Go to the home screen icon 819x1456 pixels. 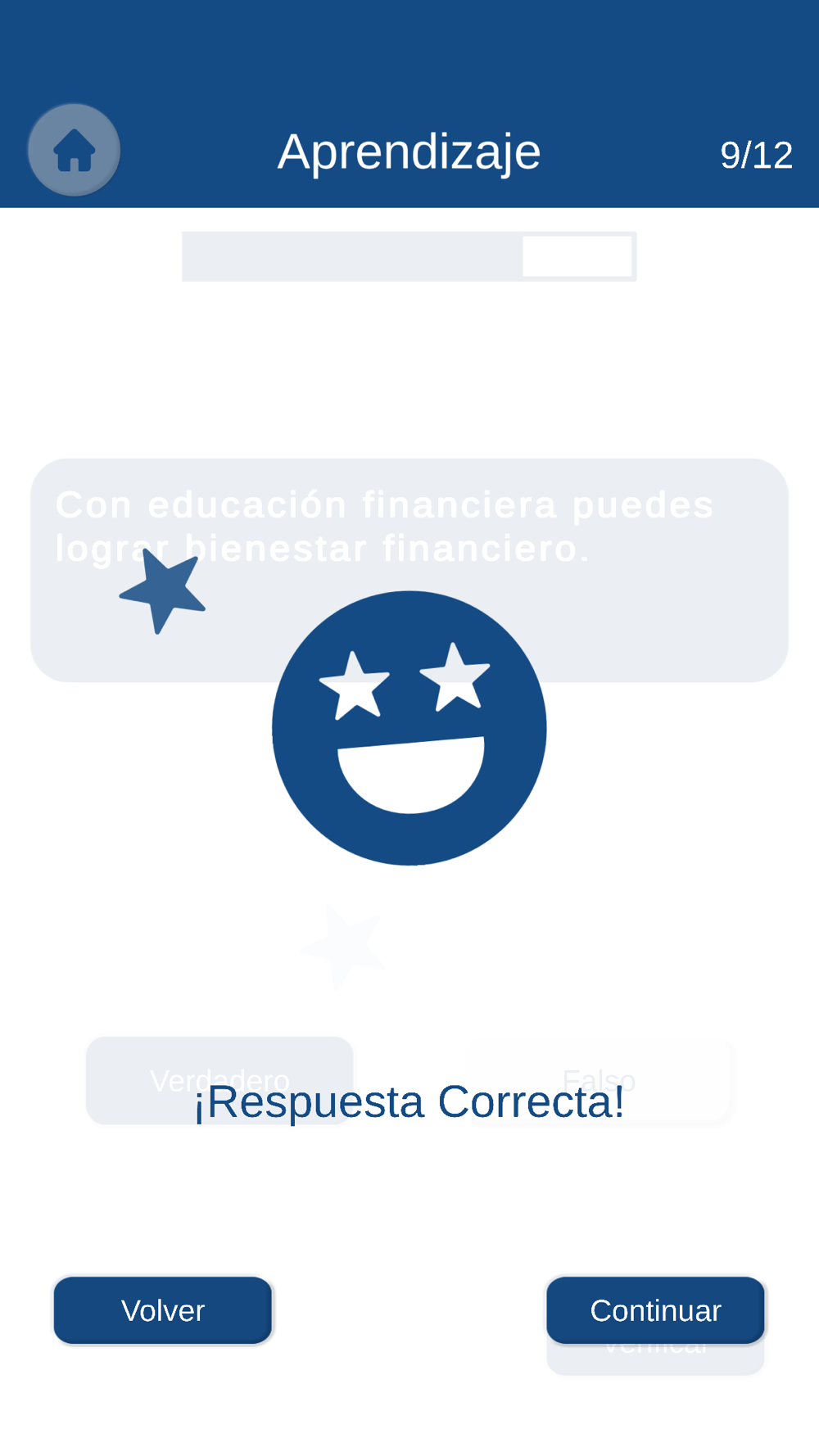(75, 150)
